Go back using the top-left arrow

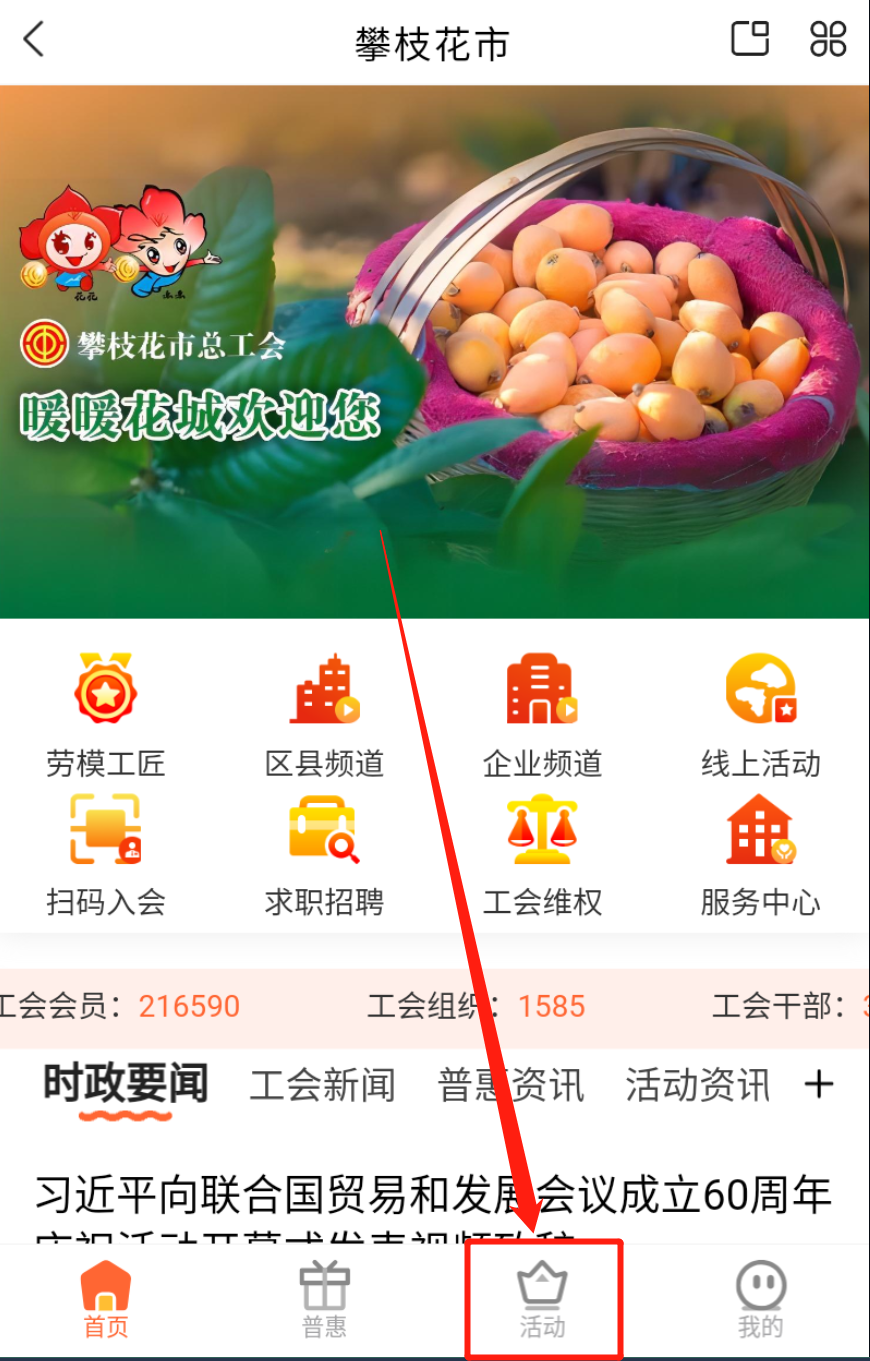tap(35, 41)
